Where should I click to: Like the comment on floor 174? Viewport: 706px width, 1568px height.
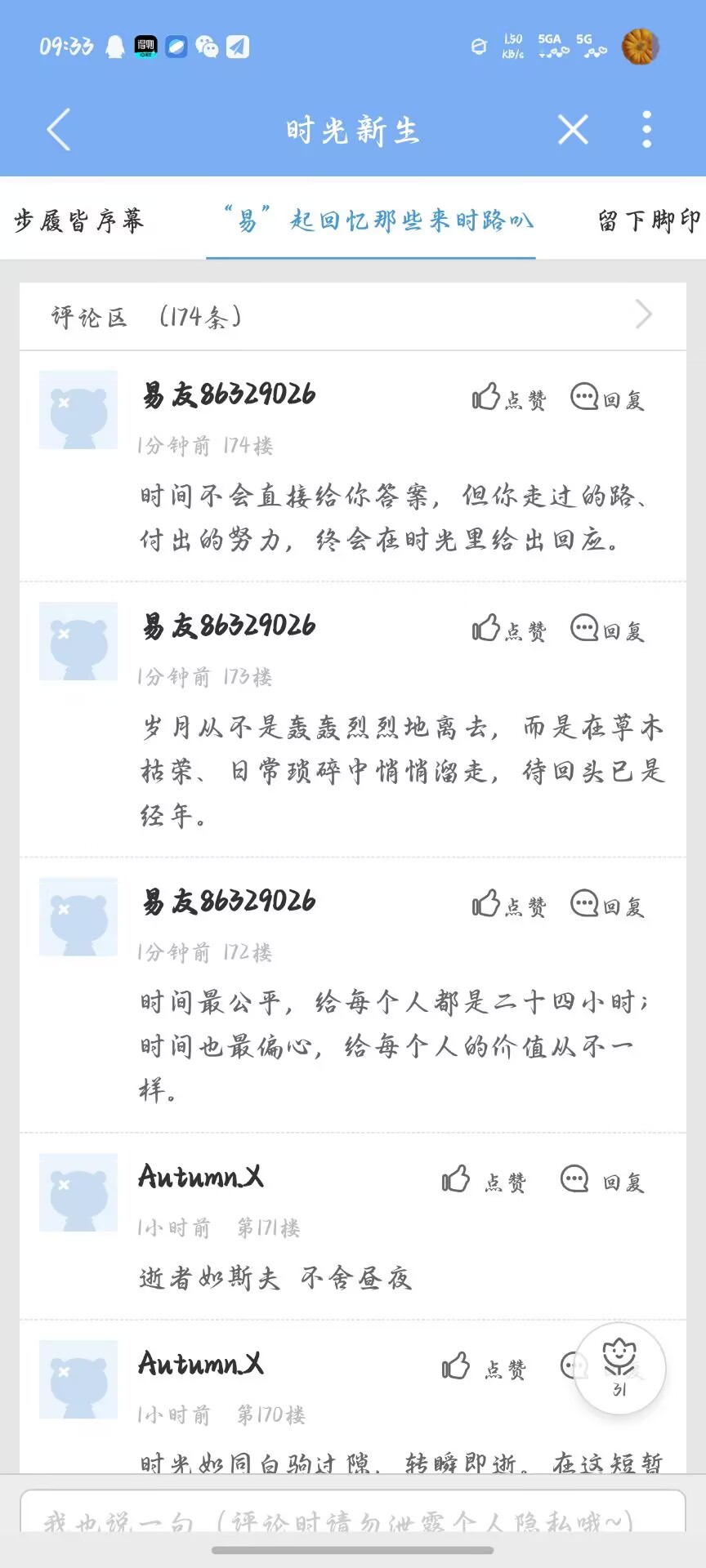[x=508, y=399]
